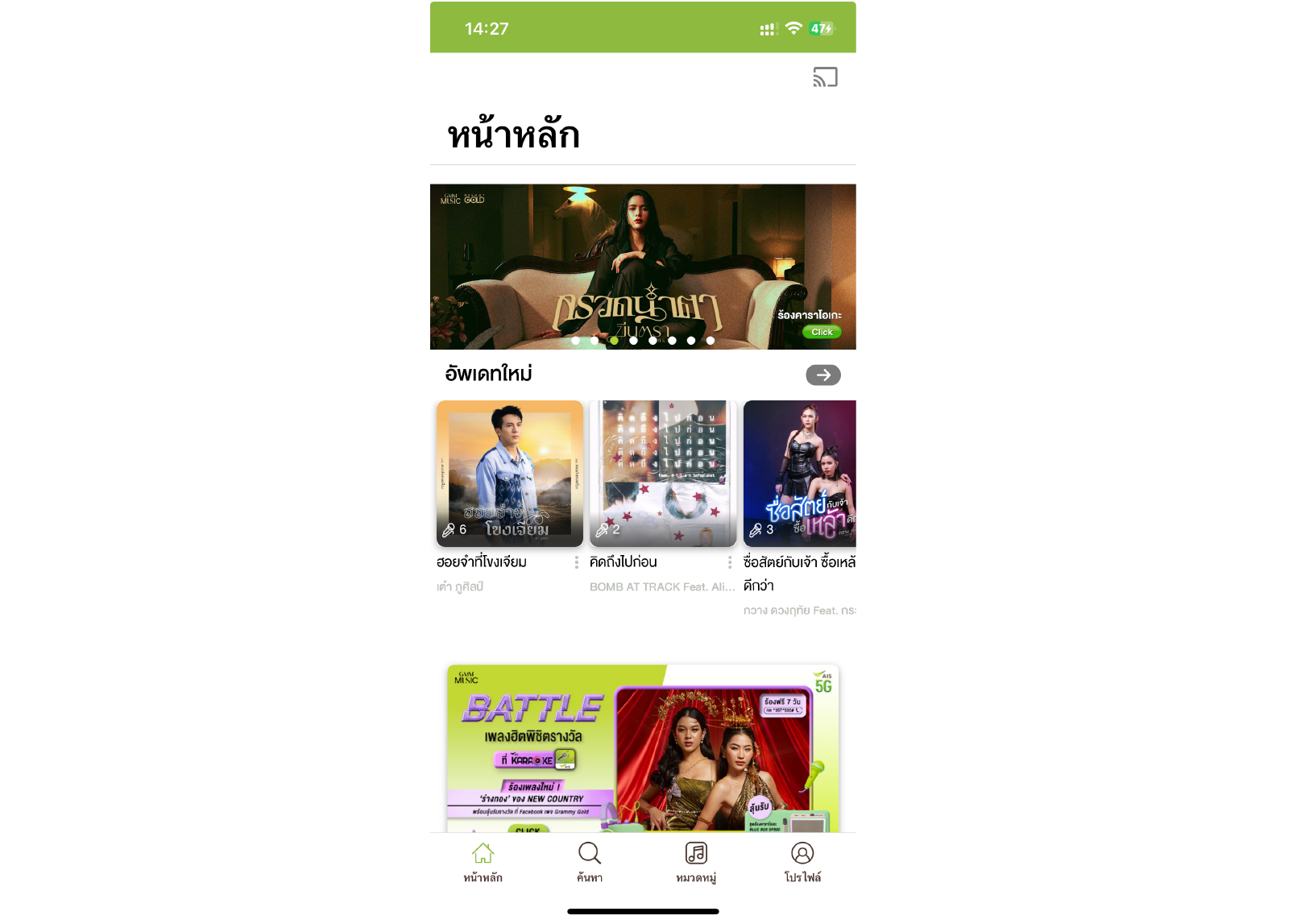This screenshot has height=924, width=1305.
Task: Tap the cast screen icon
Action: (825, 77)
